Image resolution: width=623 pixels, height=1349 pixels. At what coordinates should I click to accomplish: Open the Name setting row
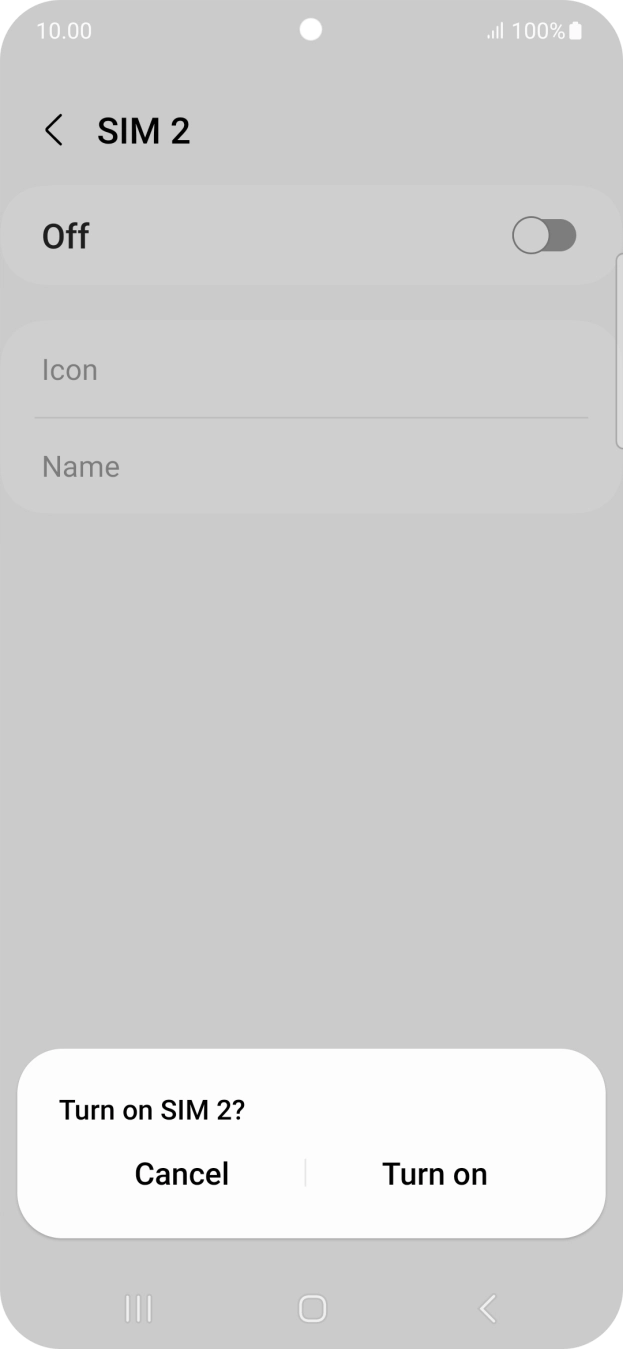tap(311, 467)
